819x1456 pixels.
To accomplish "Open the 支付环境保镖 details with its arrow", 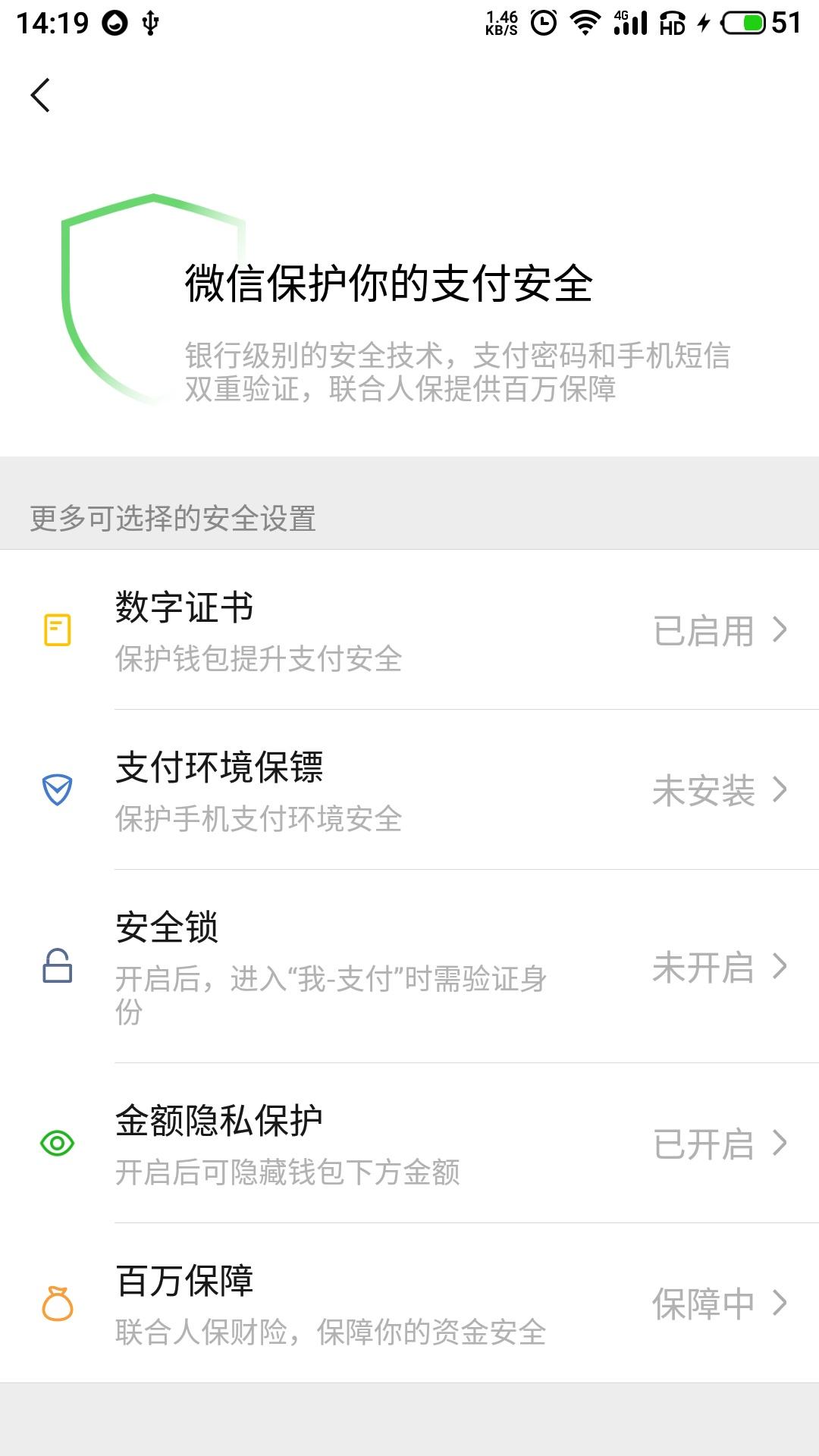I will coord(781,791).
